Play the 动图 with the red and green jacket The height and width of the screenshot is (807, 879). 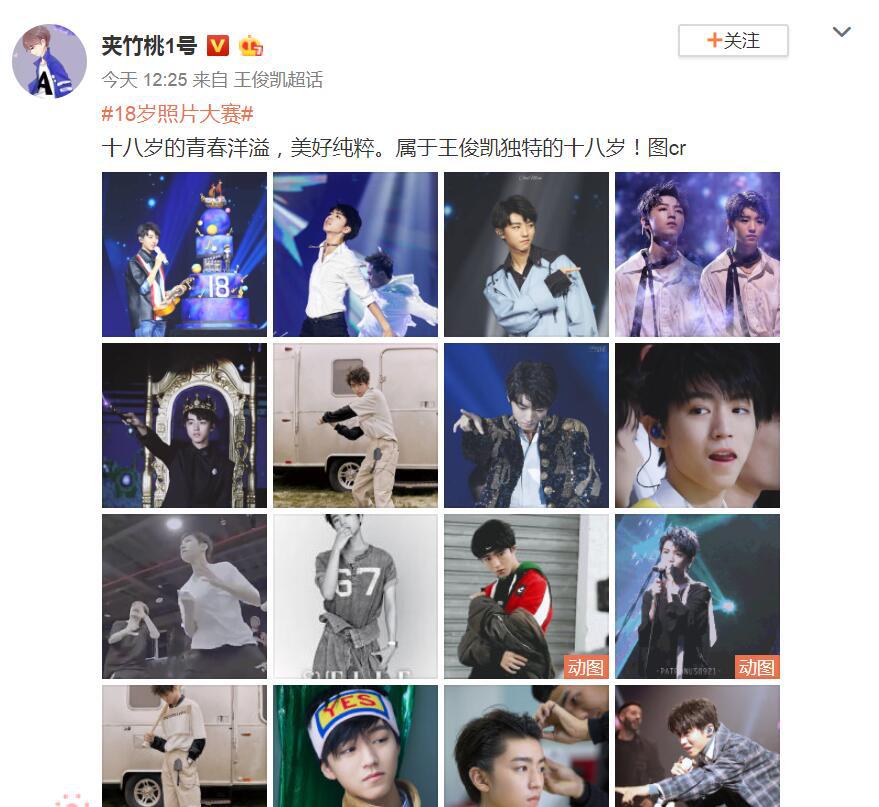pyautogui.click(x=526, y=596)
